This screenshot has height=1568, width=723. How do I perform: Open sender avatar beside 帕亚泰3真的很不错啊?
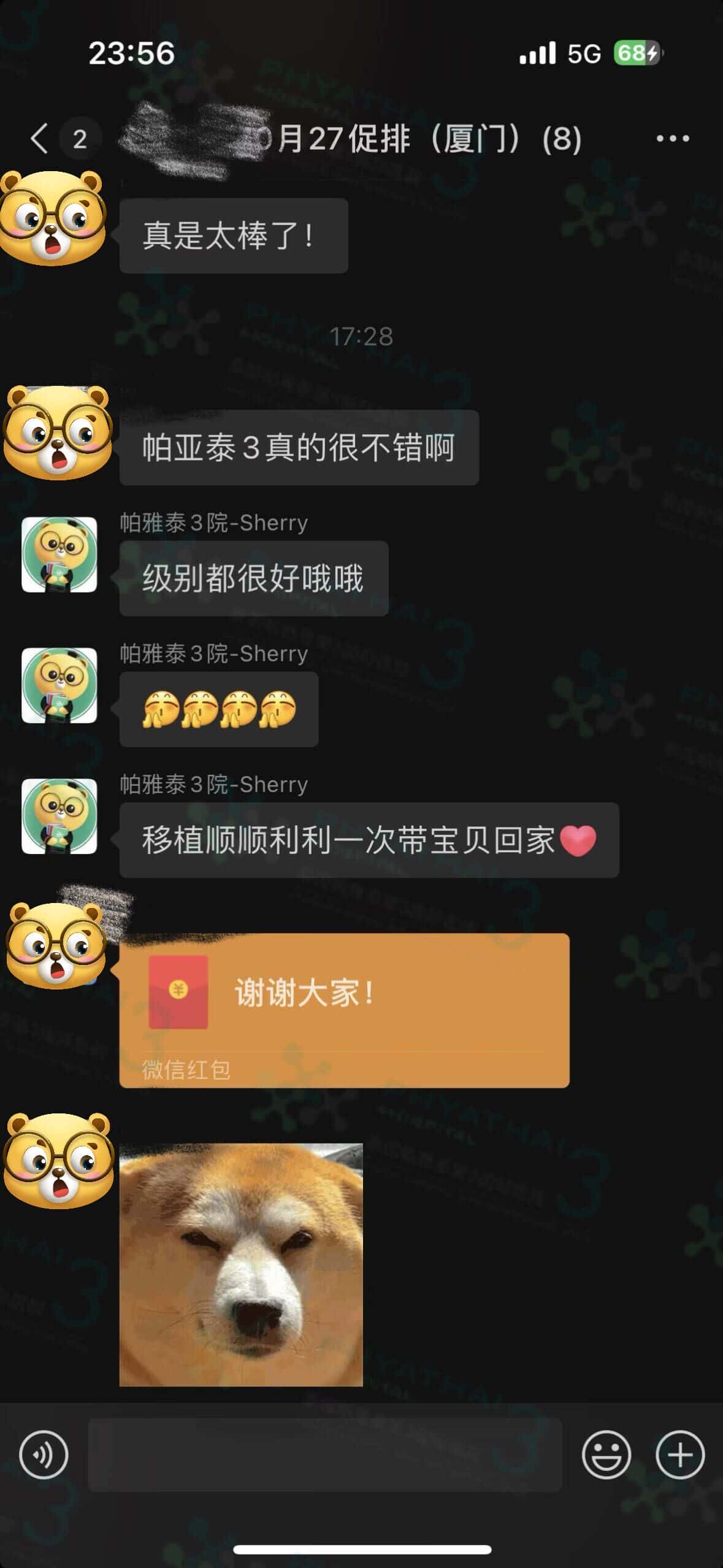coord(58,432)
